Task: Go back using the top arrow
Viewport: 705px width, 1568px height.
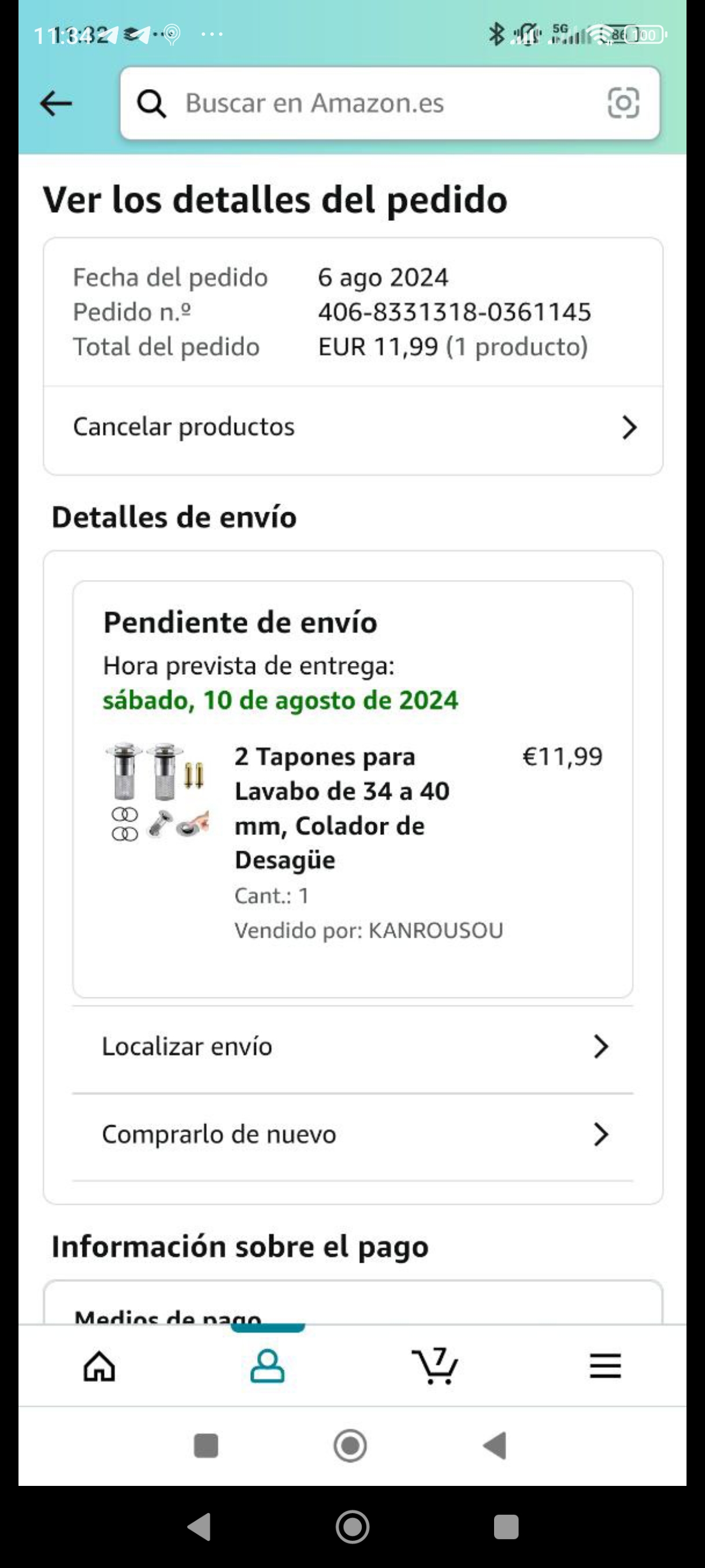Action: (56, 103)
